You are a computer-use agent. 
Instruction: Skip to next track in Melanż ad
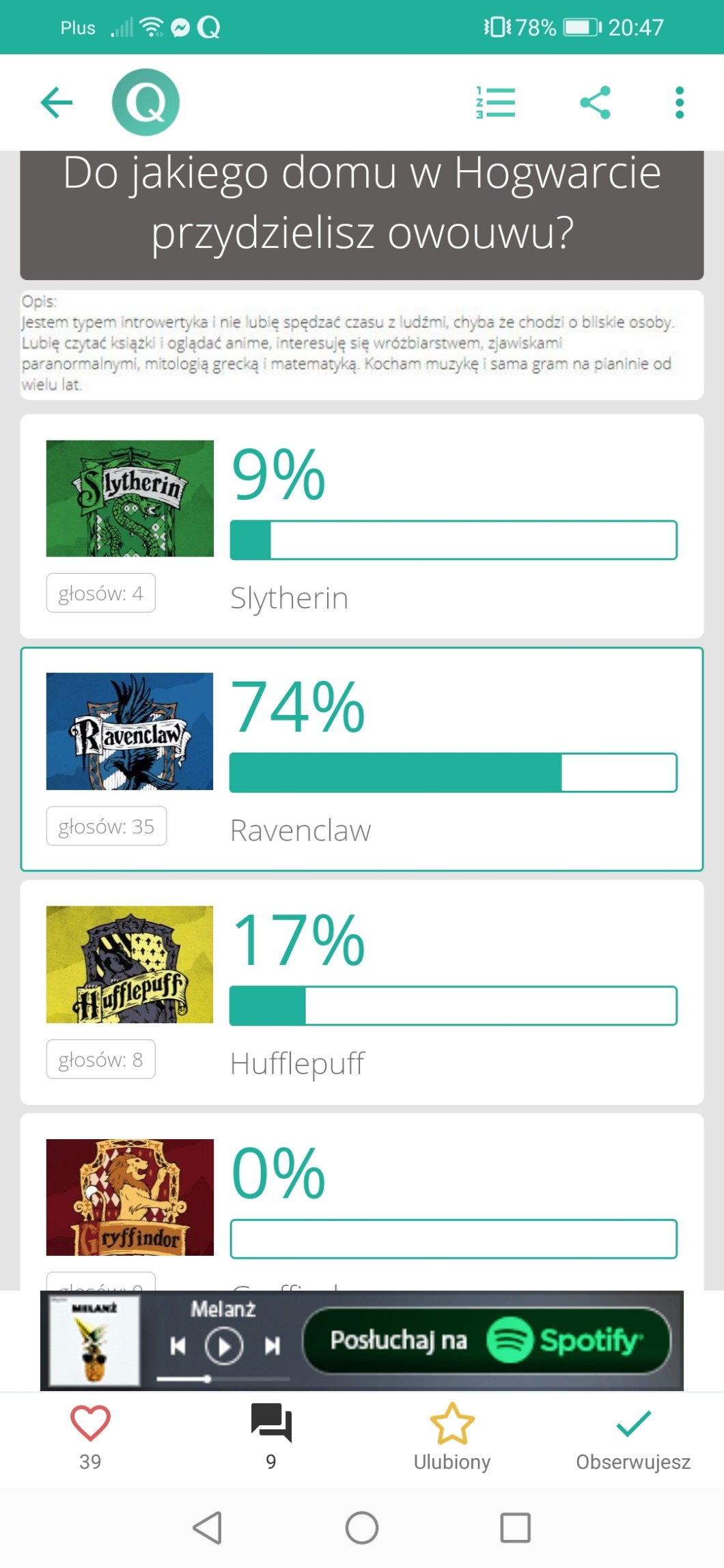pyautogui.click(x=273, y=1346)
